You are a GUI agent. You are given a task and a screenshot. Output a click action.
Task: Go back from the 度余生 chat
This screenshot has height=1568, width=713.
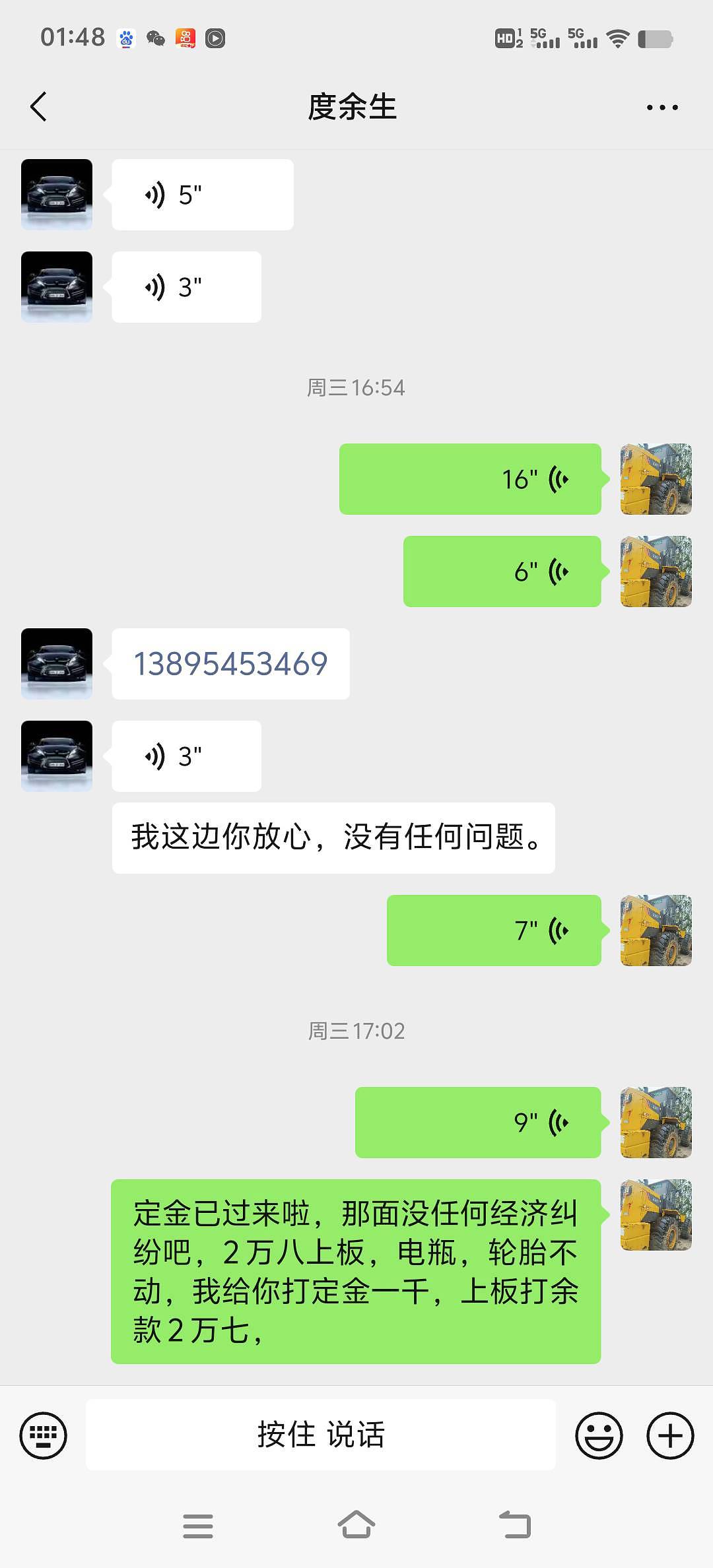(38, 107)
